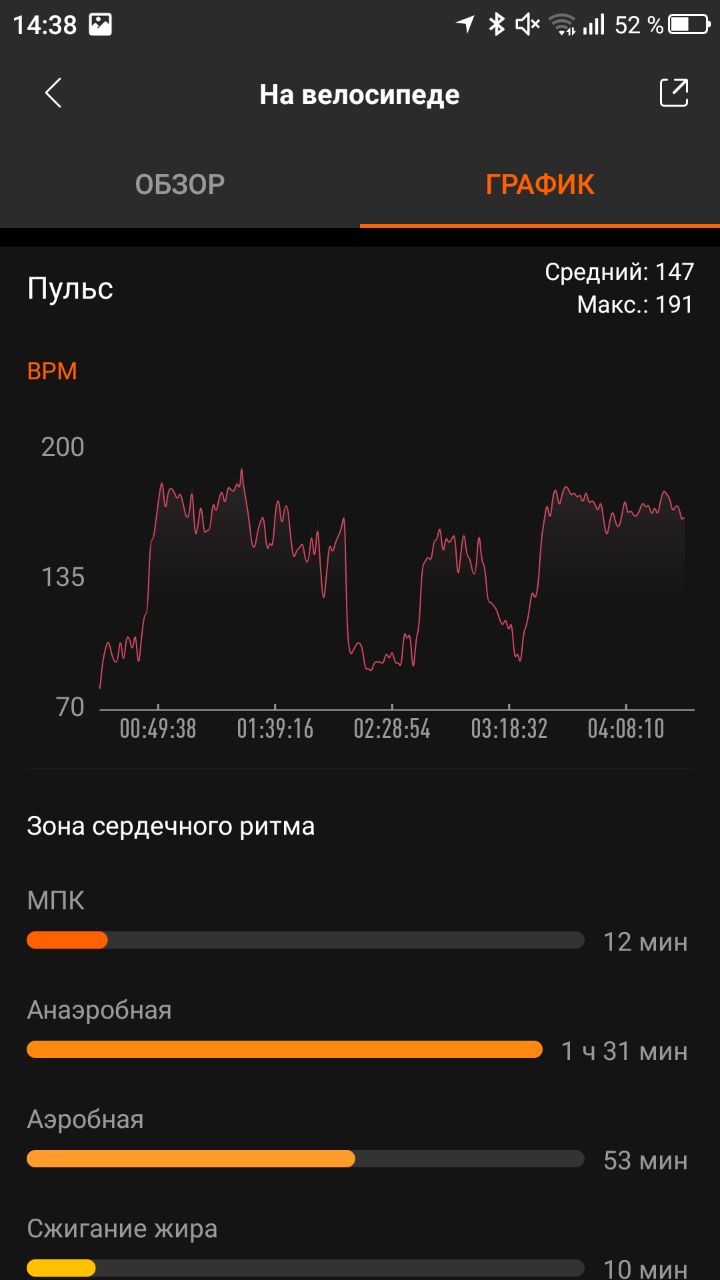Go back using the header arrow
This screenshot has height=1280, width=720.
[x=53, y=93]
